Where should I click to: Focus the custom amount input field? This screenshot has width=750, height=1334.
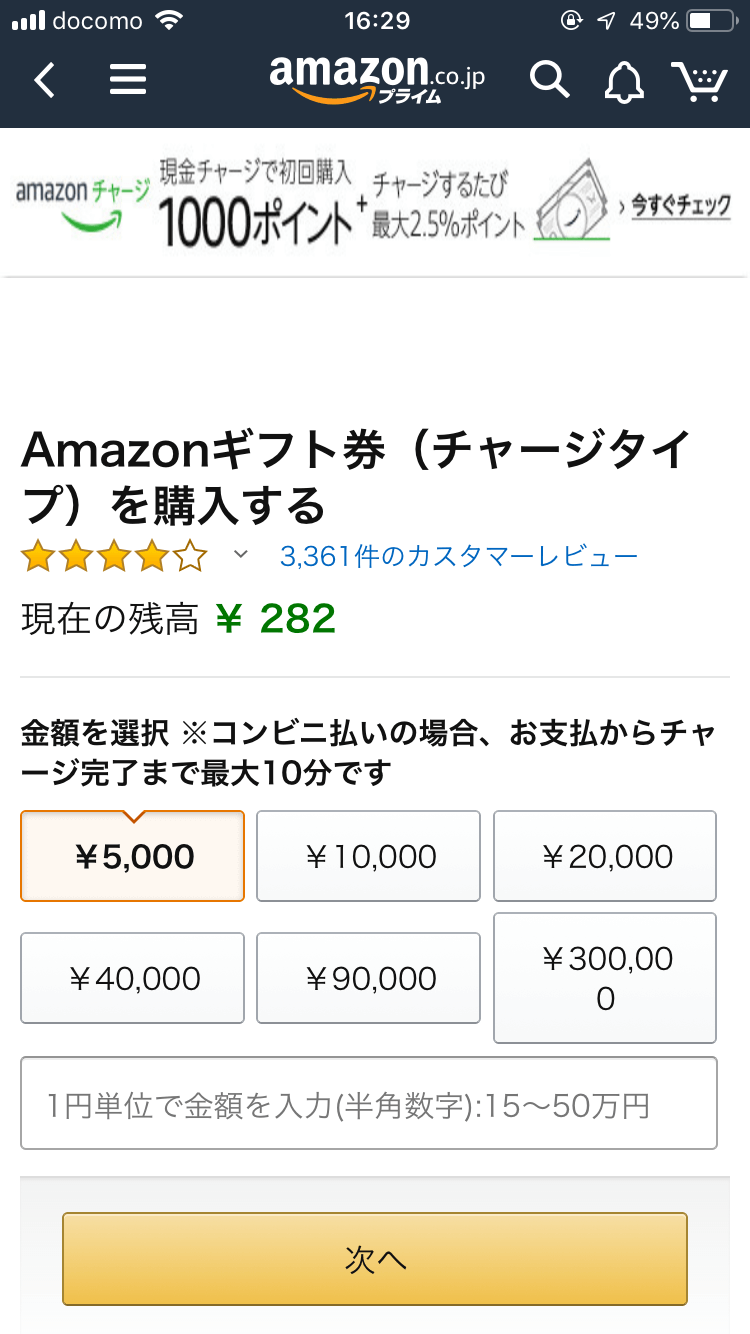[x=369, y=1103]
